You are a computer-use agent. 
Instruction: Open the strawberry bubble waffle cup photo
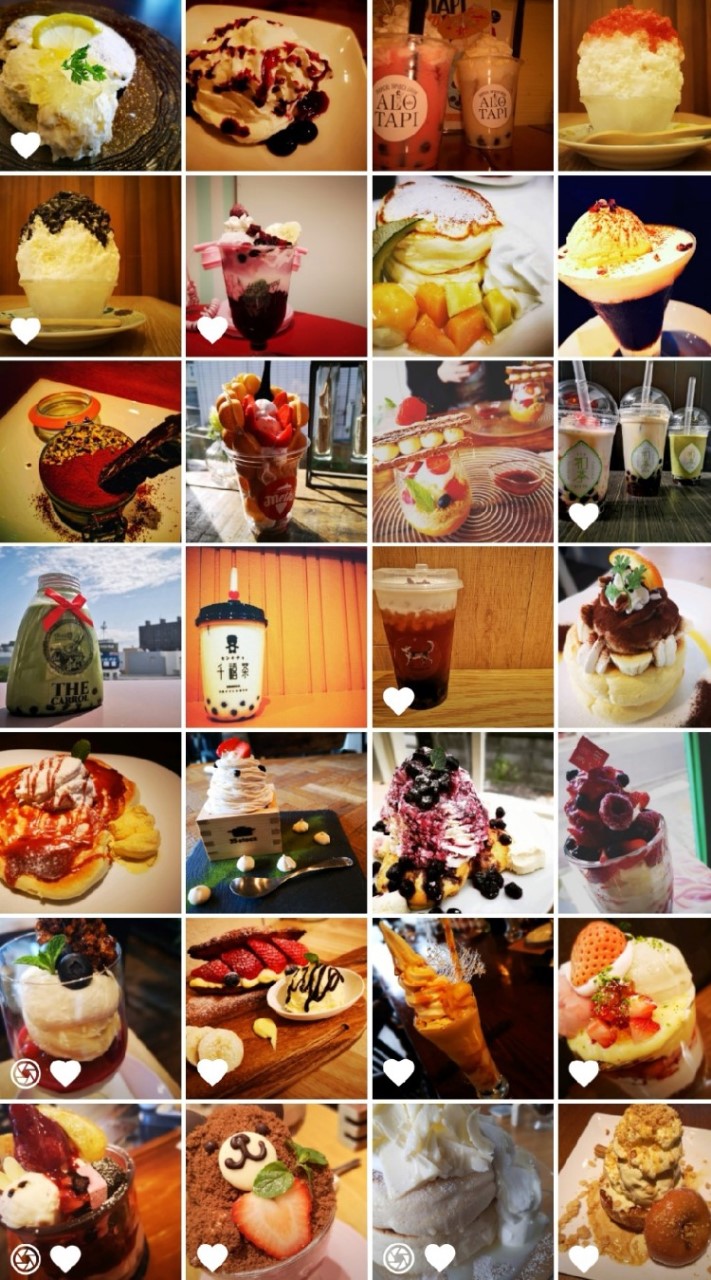pos(275,450)
